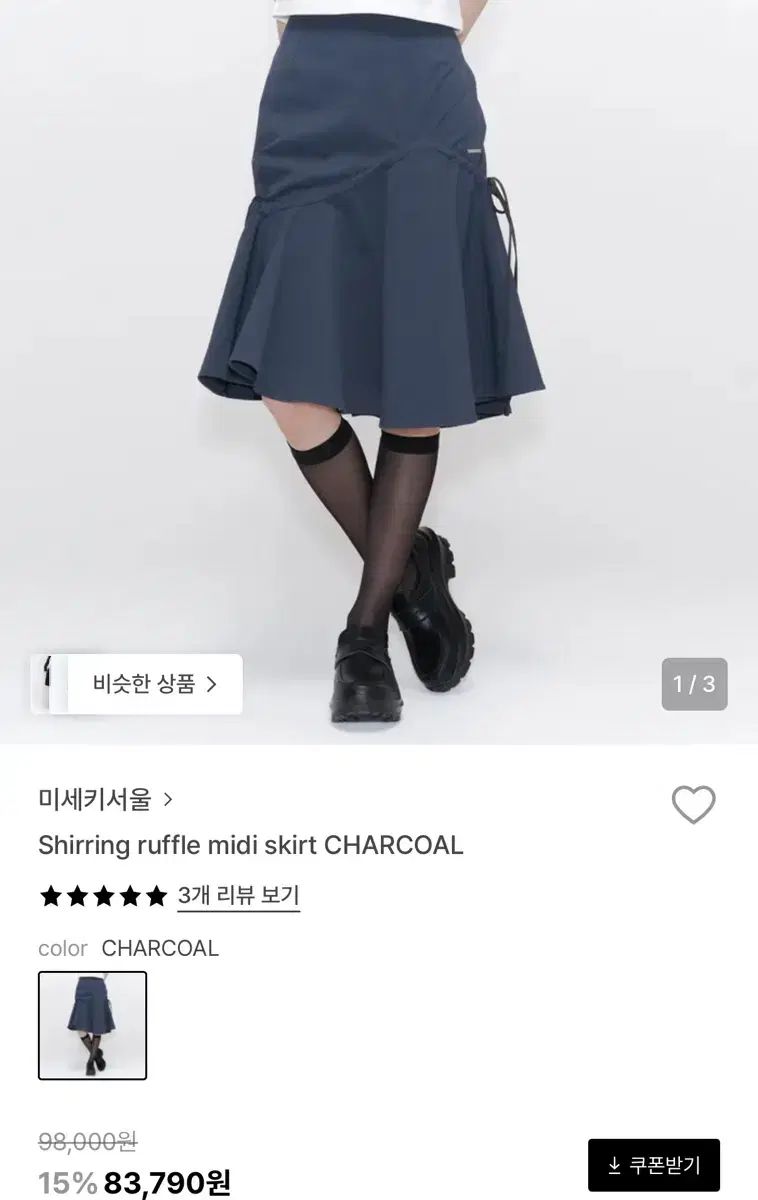Open reviews via the 3개 리뷰 보기 link
Image resolution: width=758 pixels, height=1200 pixels.
(236, 895)
